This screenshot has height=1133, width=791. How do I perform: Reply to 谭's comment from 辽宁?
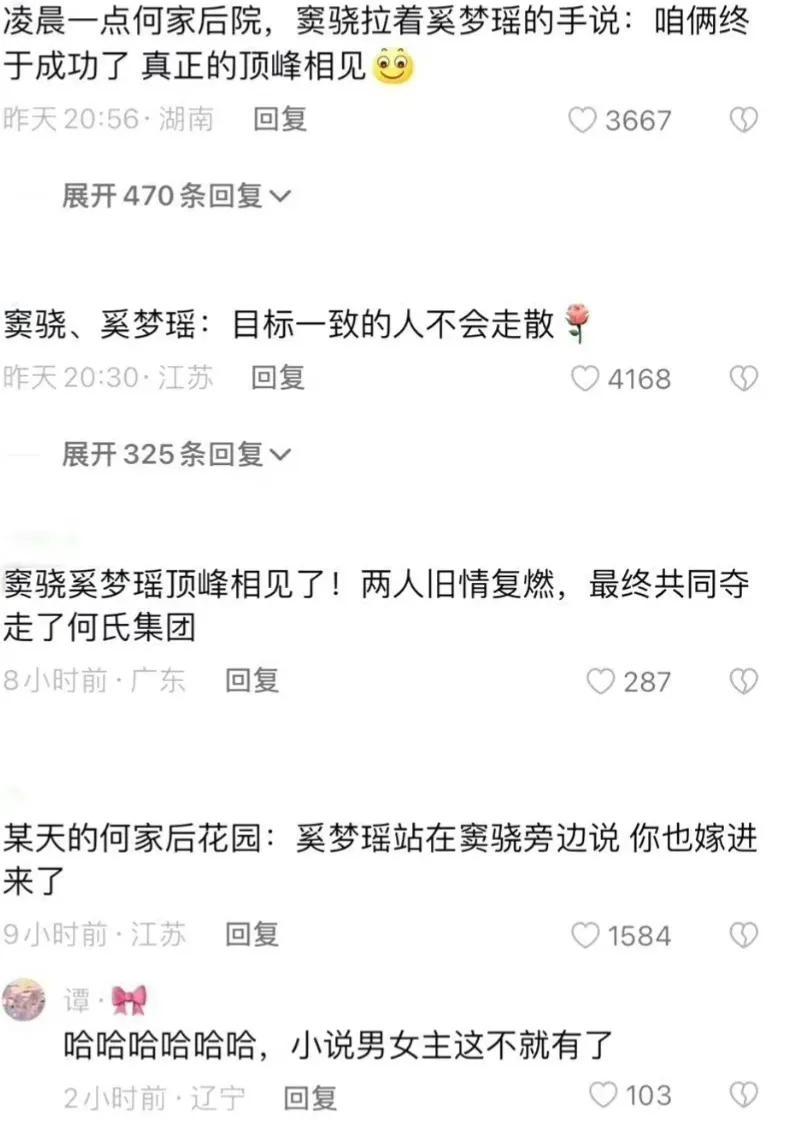coord(310,1098)
